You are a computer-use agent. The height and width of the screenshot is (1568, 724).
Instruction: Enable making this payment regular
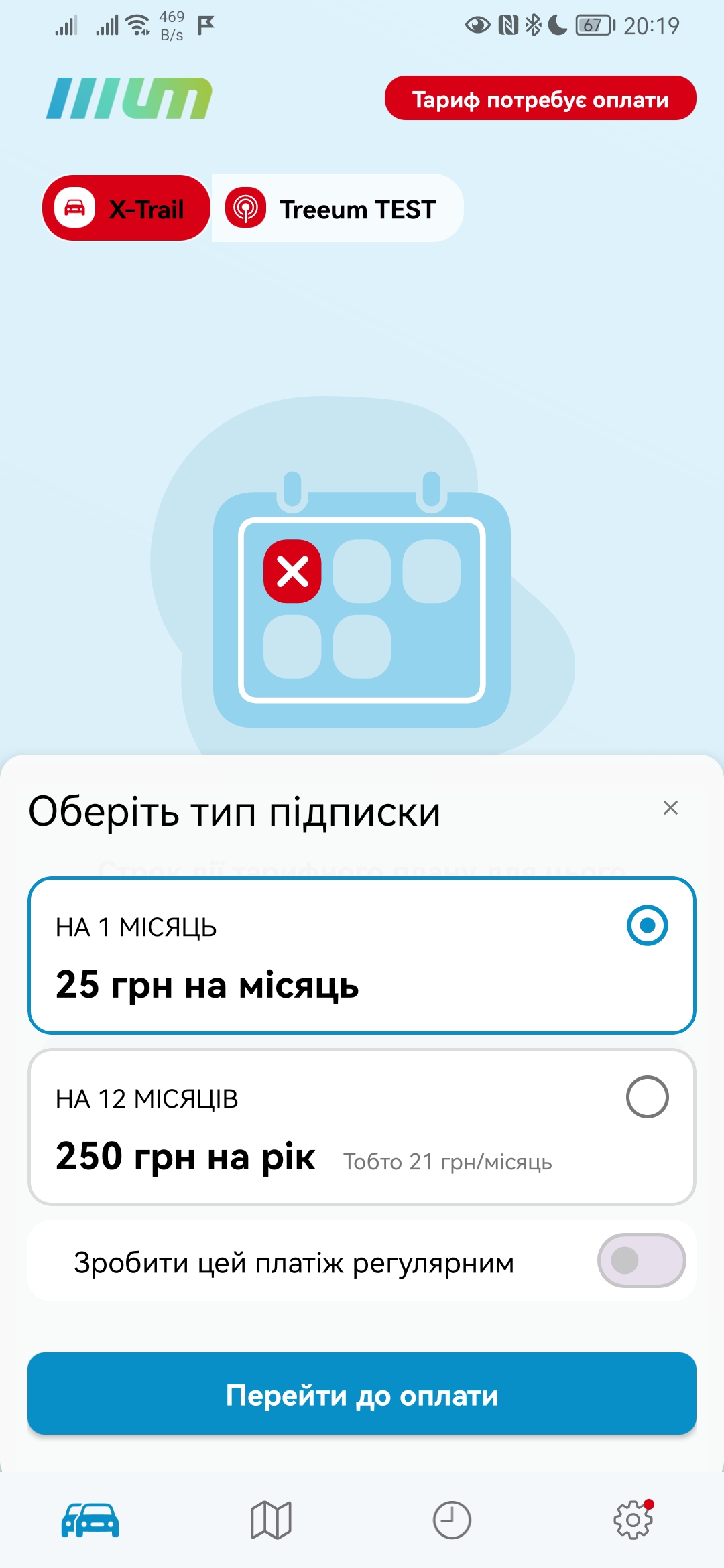point(641,1260)
